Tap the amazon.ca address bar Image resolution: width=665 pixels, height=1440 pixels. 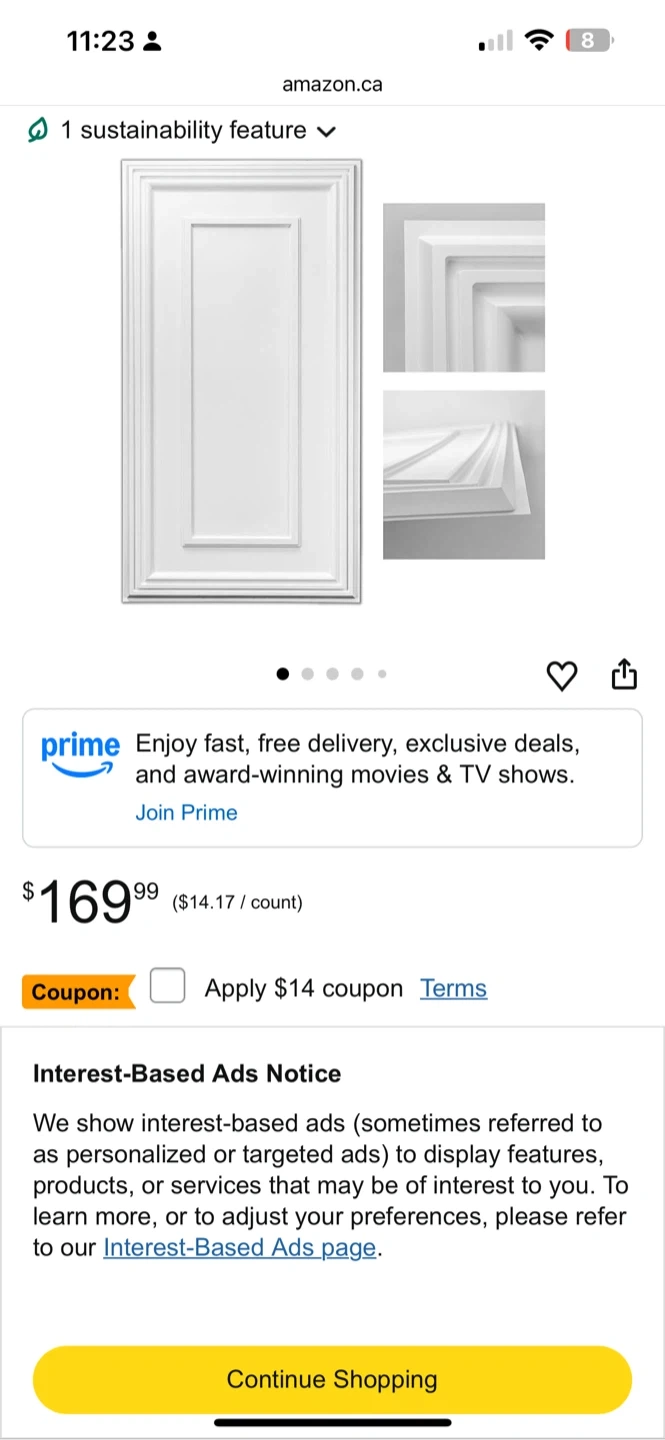[332, 85]
